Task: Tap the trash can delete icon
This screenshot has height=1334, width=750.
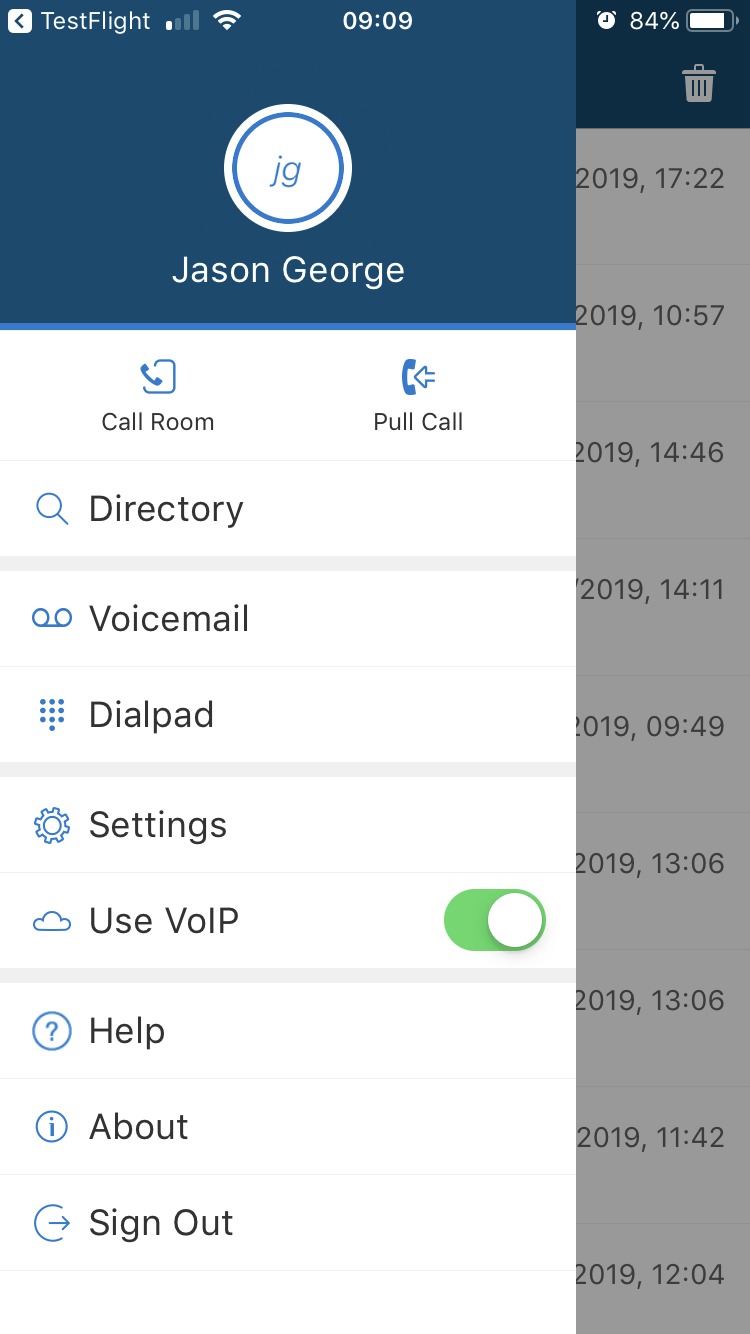Action: (699, 84)
